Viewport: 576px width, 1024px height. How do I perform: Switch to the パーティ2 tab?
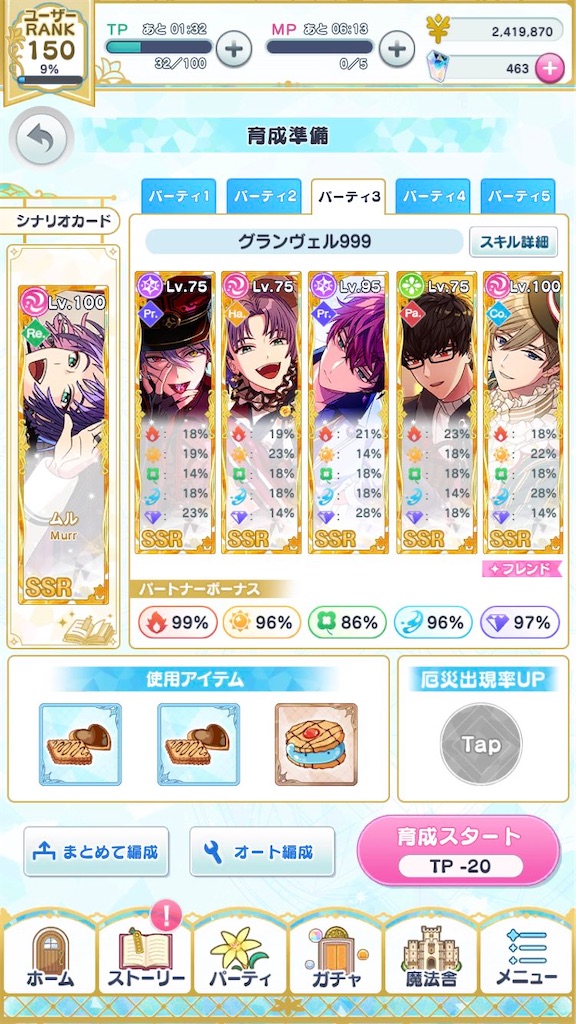[264, 196]
